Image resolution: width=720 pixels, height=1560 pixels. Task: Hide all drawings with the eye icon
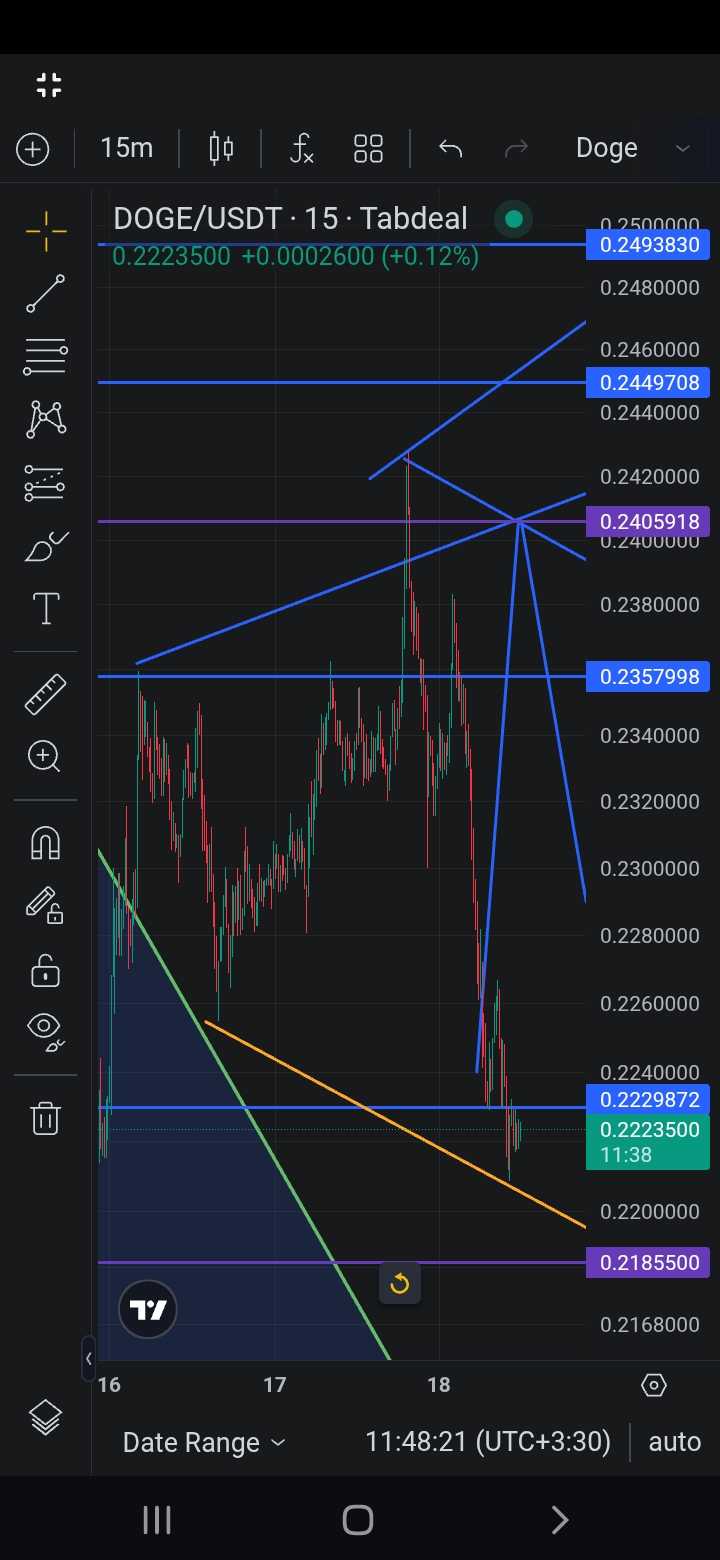pyautogui.click(x=46, y=1031)
